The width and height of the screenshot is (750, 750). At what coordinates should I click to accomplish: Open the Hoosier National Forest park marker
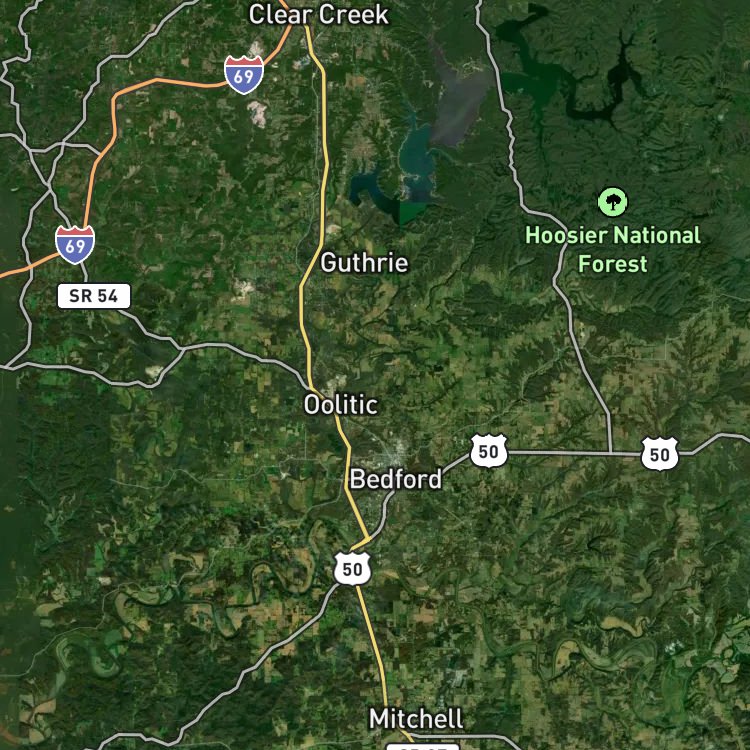click(612, 203)
